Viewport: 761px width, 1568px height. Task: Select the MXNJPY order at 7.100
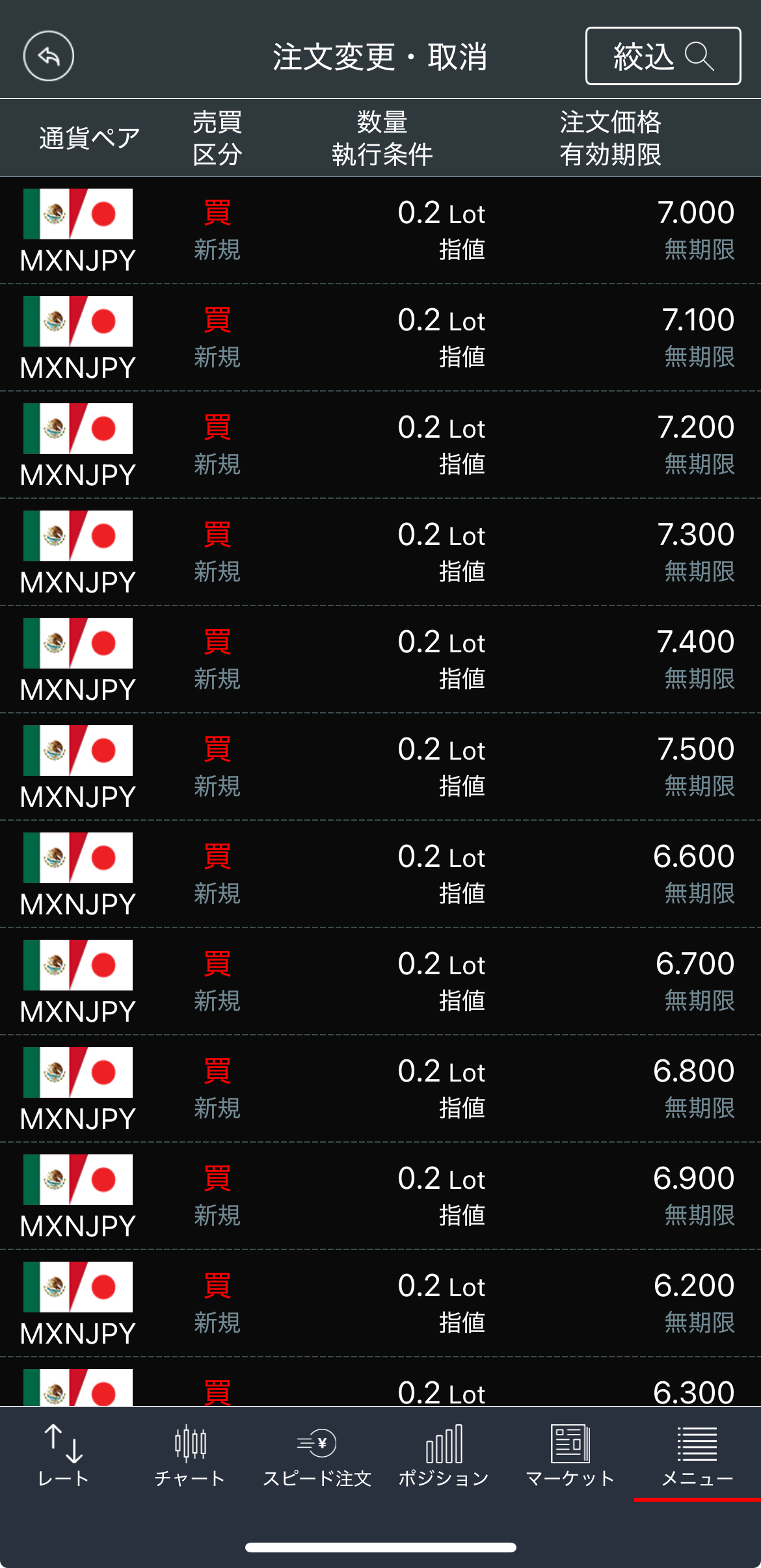click(380, 338)
